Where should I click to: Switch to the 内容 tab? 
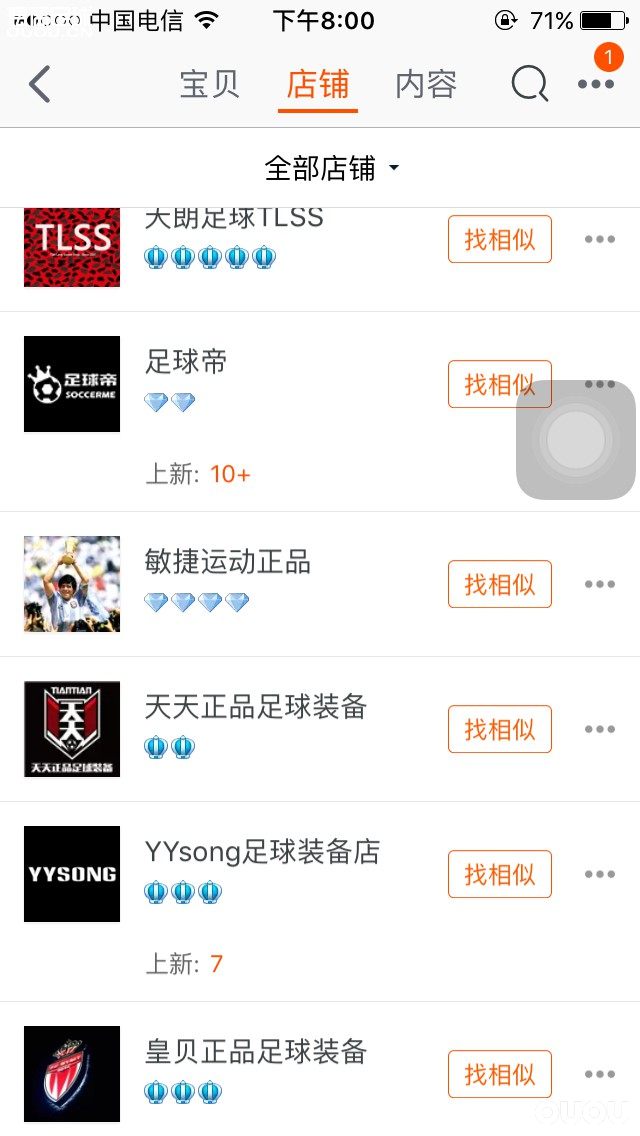pyautogui.click(x=426, y=85)
